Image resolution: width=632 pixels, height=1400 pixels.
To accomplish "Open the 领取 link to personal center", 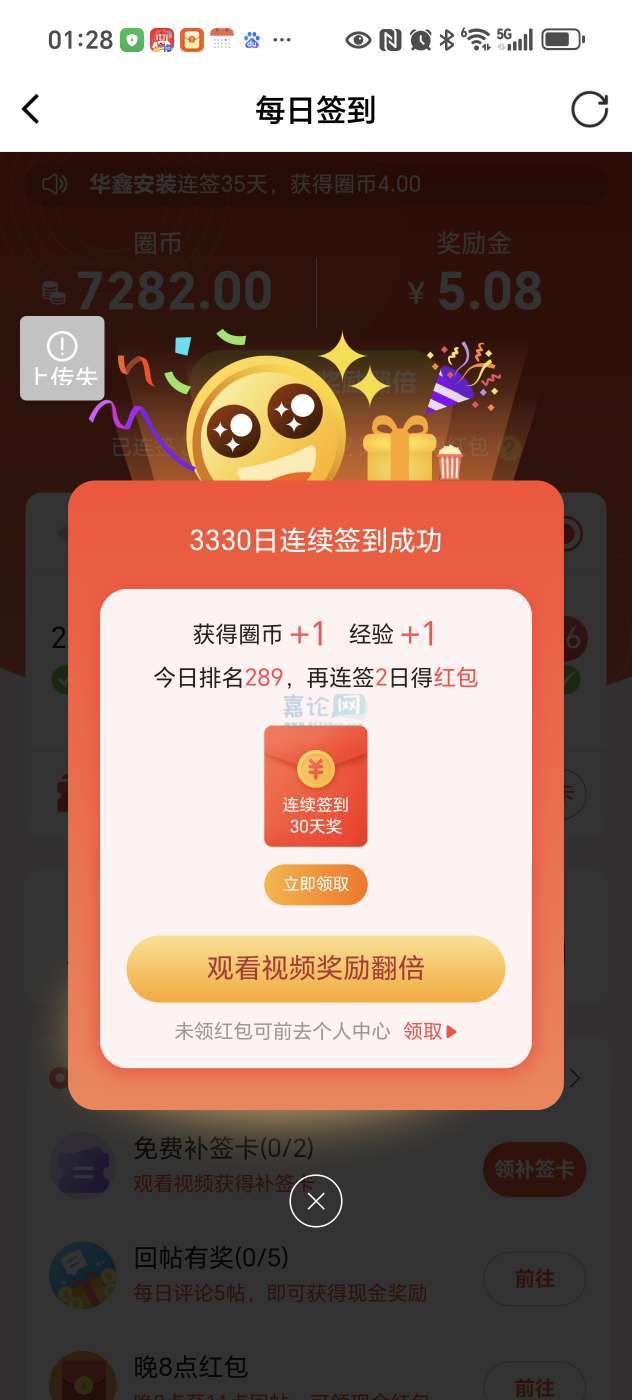I will tap(429, 1031).
